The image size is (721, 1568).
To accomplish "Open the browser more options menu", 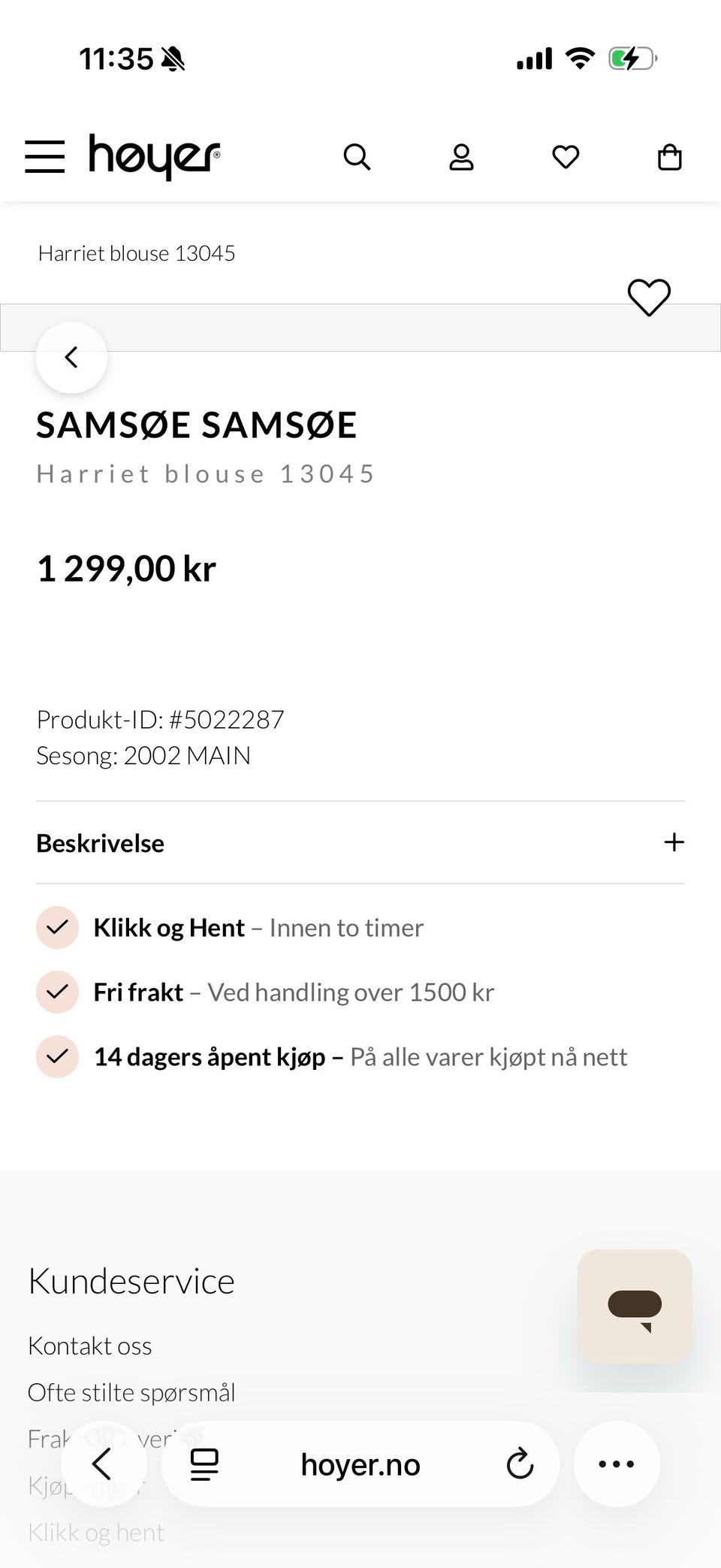I will pos(617,1464).
